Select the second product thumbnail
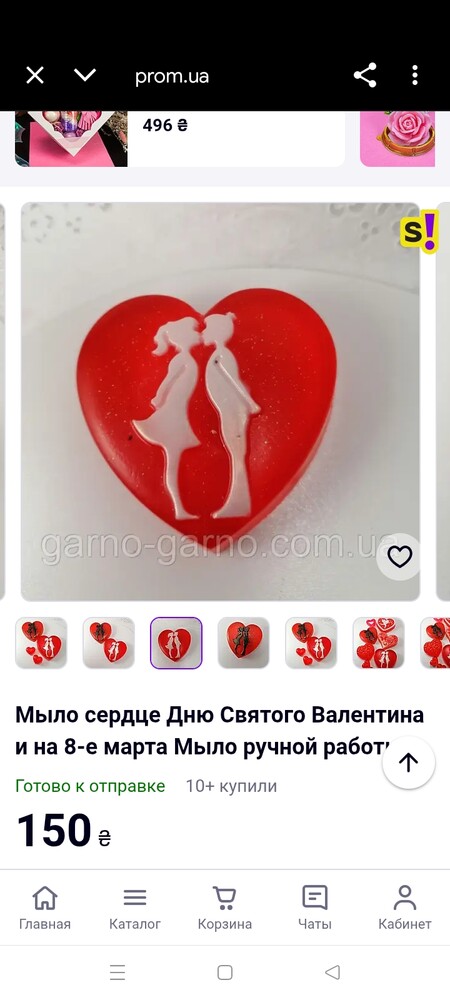Image resolution: width=450 pixels, height=1000 pixels. tap(108, 643)
